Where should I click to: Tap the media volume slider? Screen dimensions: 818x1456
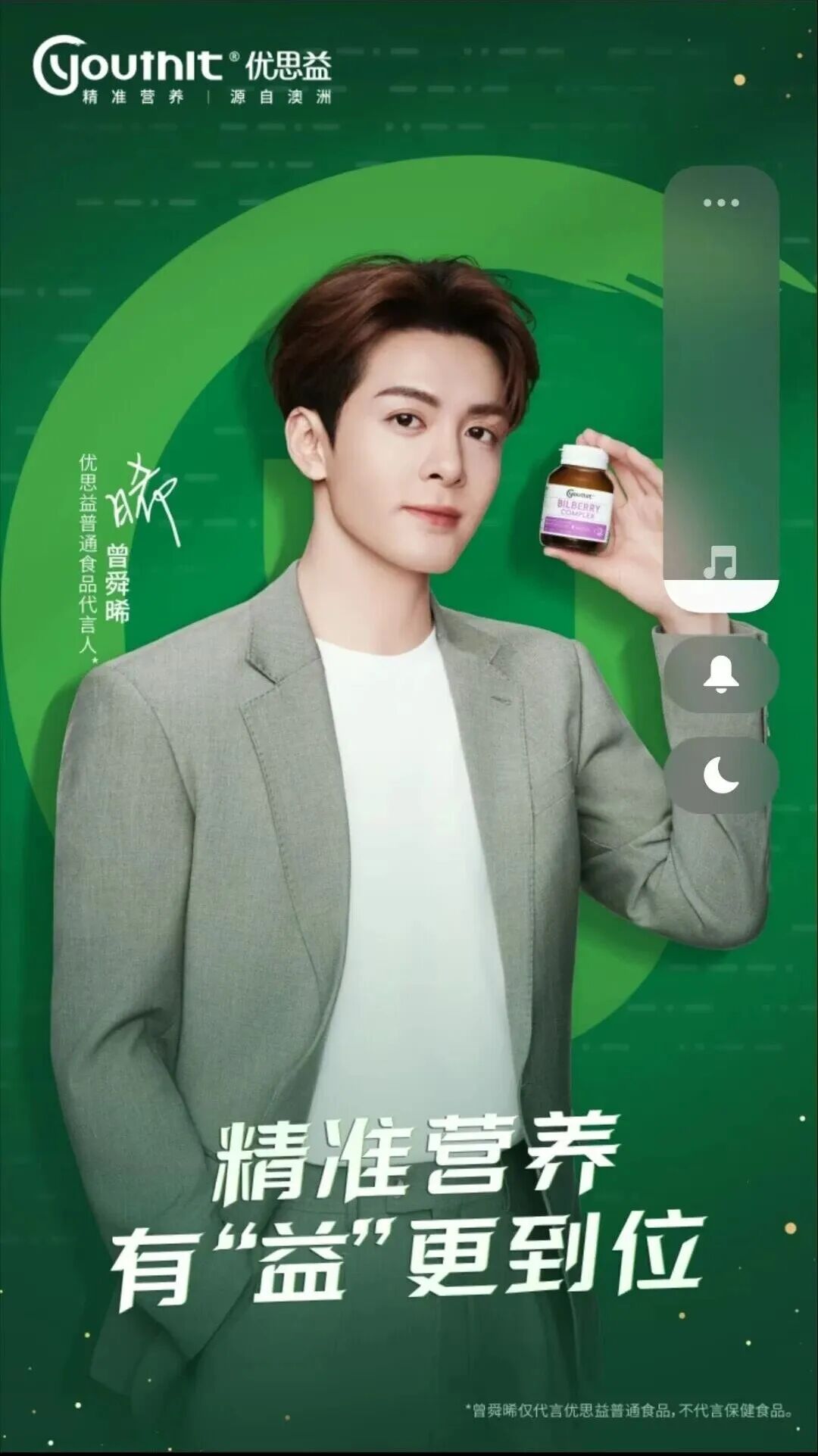[x=720, y=394]
